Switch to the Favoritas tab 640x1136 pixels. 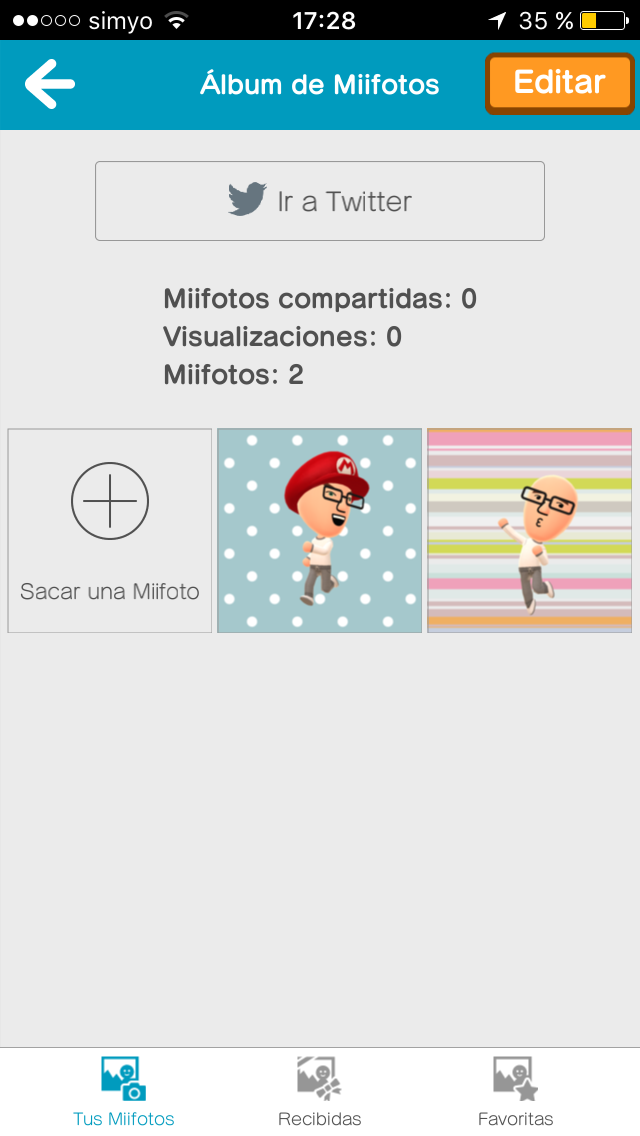tap(516, 1092)
